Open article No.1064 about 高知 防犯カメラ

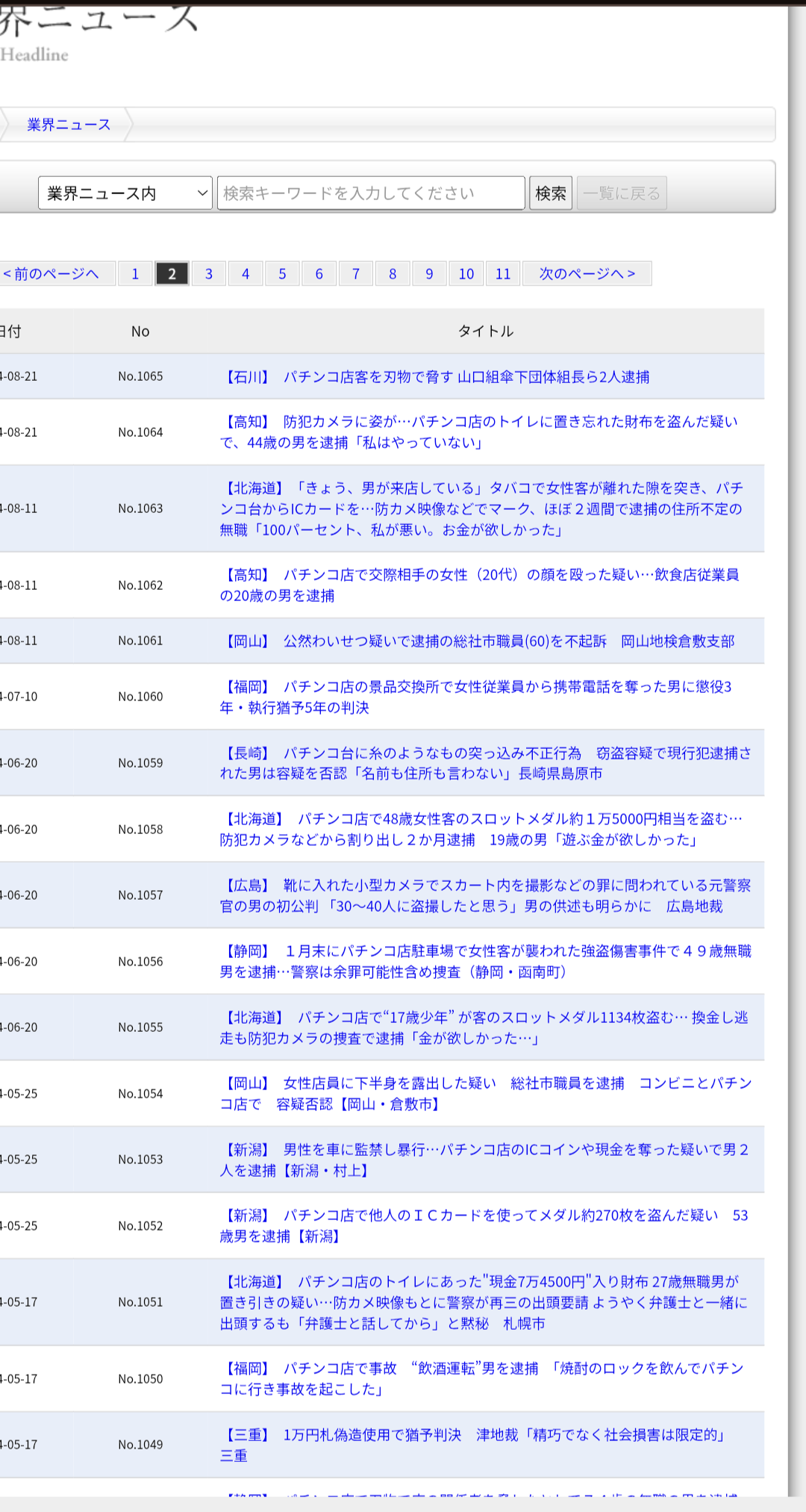pos(479,432)
